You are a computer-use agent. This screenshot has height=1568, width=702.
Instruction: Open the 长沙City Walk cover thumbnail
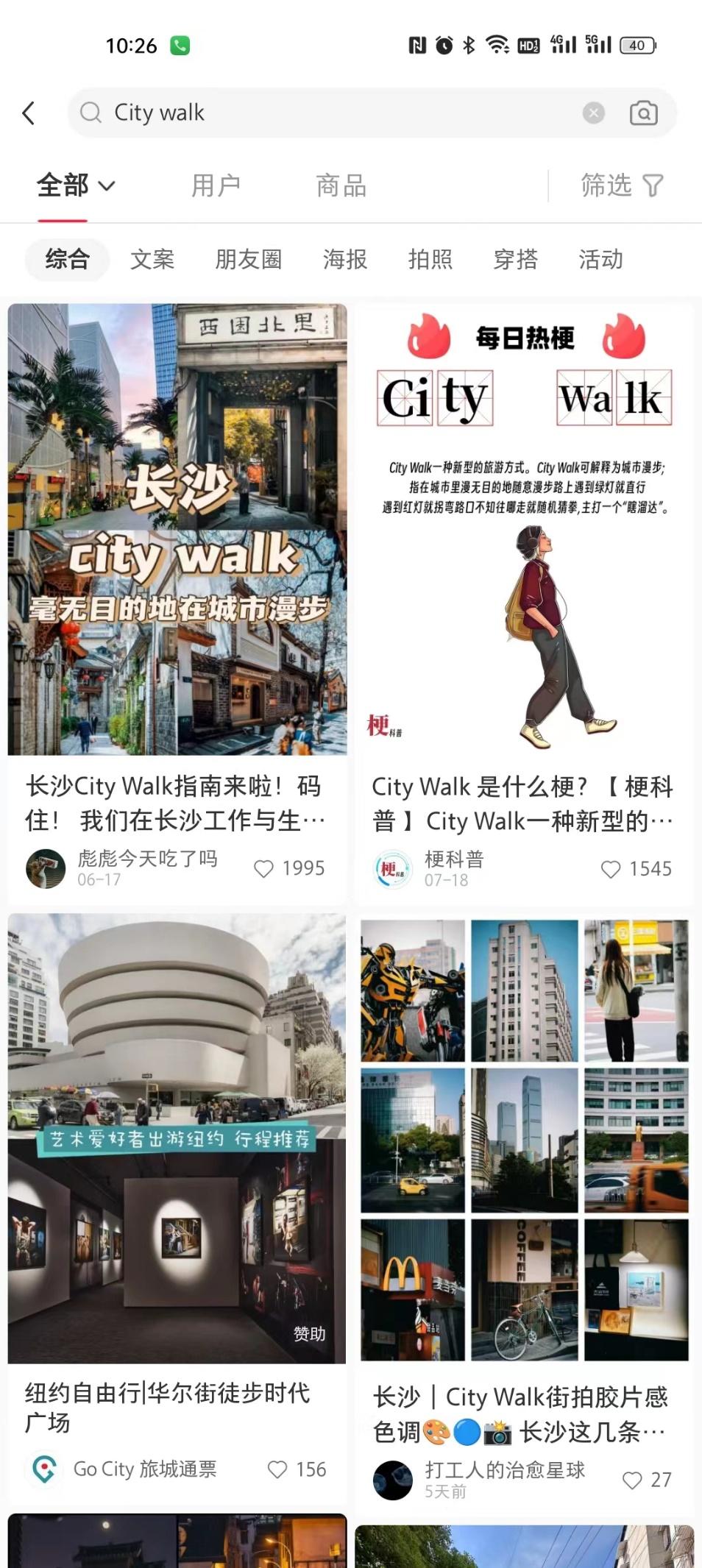pyautogui.click(x=177, y=530)
